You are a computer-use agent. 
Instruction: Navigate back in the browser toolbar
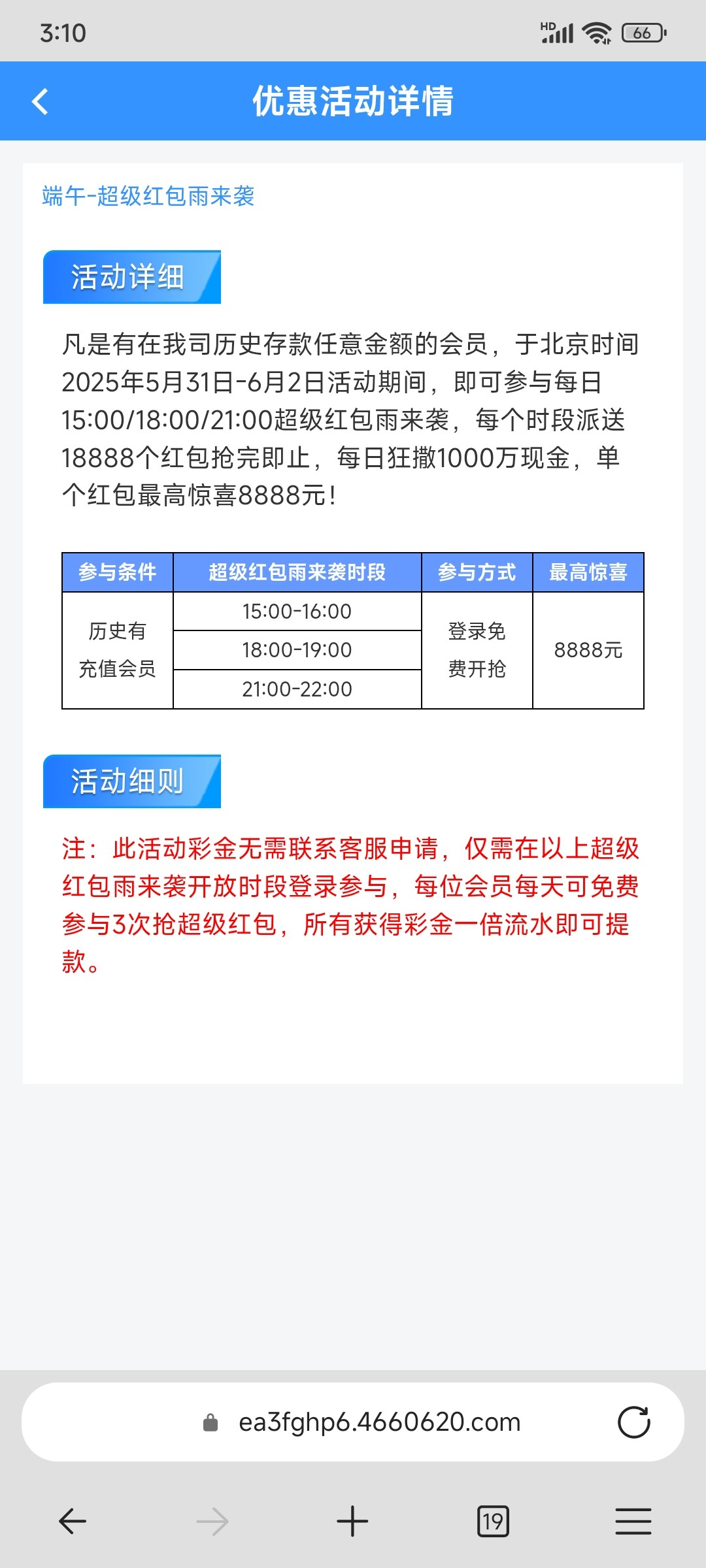click(73, 1521)
